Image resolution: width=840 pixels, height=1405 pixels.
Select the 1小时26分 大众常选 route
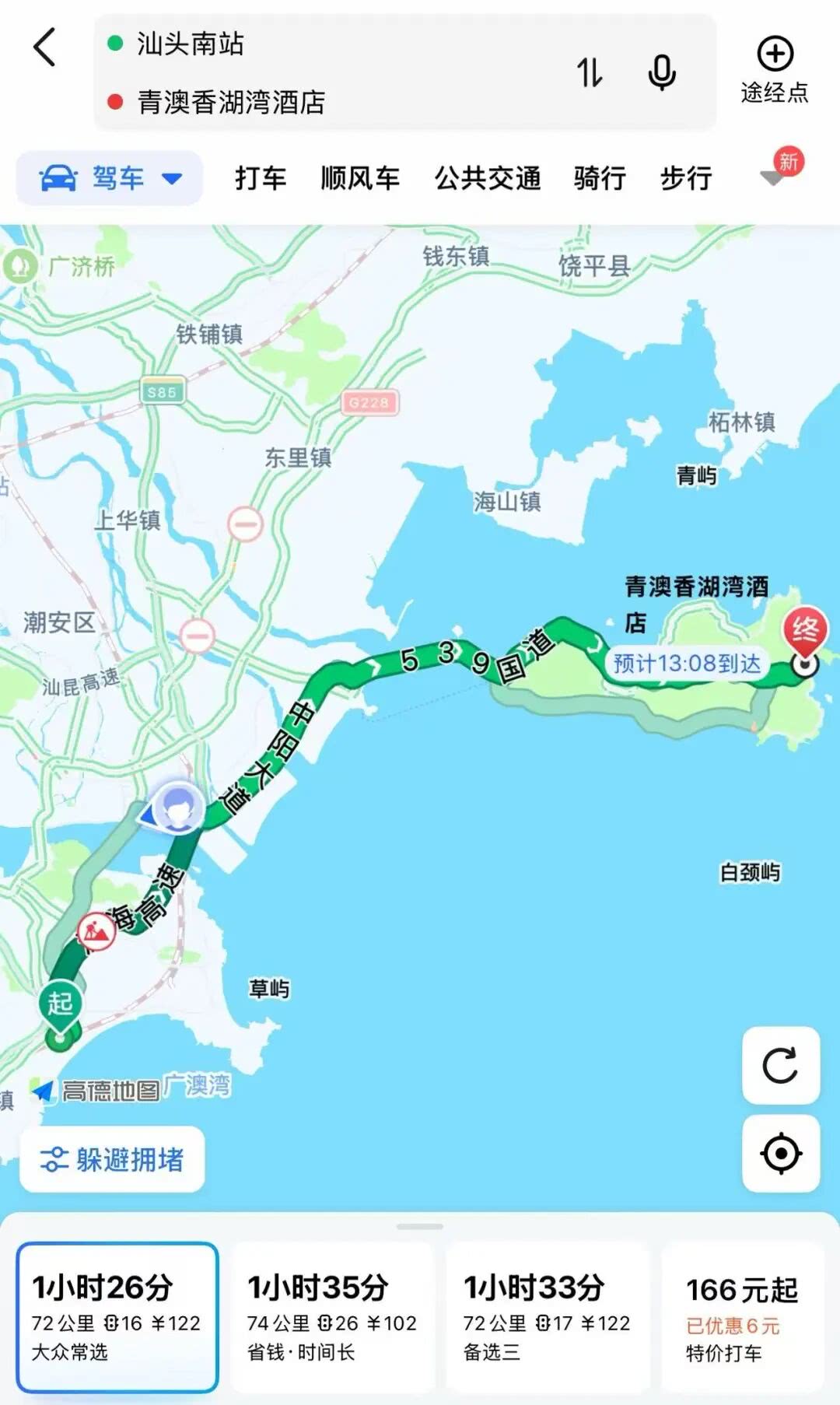117,1316
